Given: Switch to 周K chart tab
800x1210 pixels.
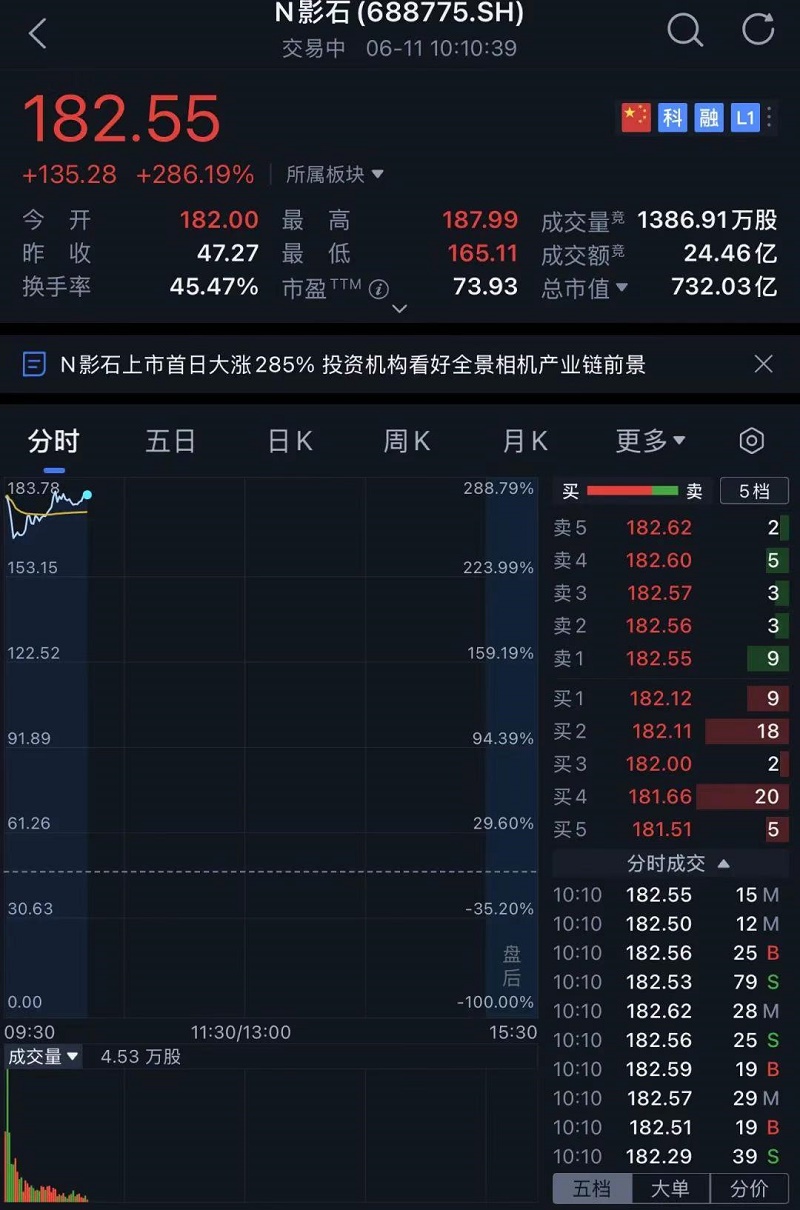Looking at the screenshot, I should click(x=407, y=441).
